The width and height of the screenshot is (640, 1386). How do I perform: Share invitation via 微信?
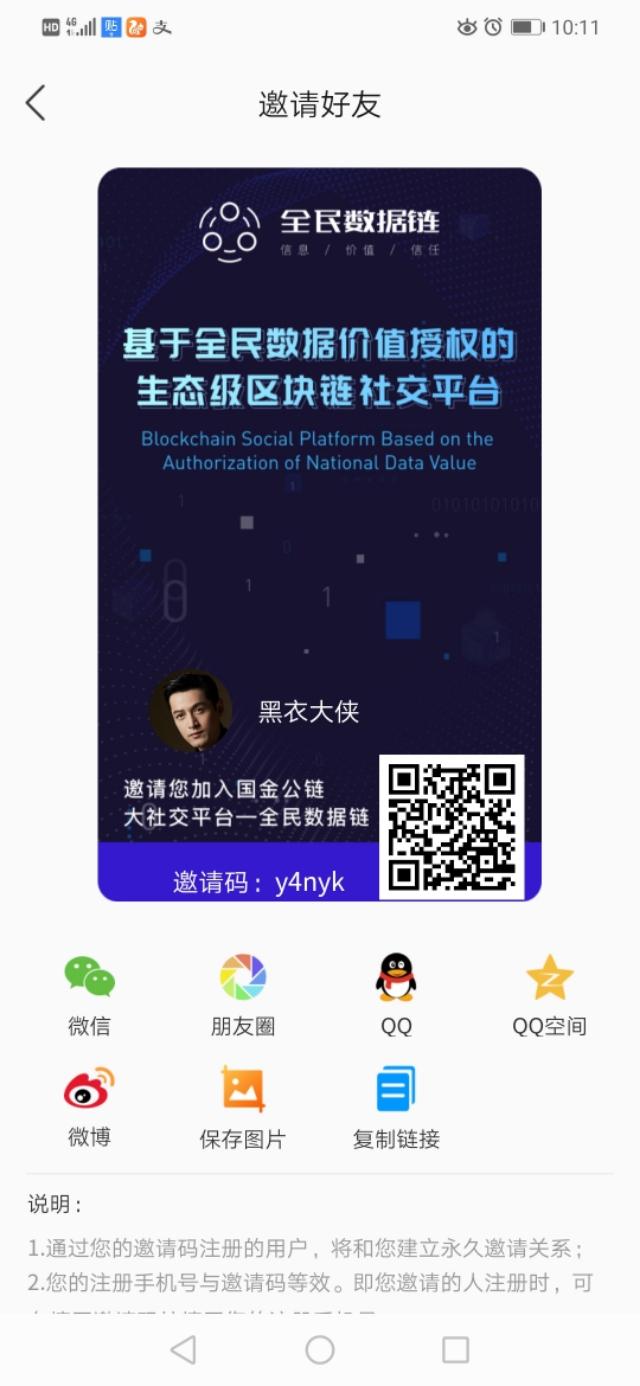(89, 995)
